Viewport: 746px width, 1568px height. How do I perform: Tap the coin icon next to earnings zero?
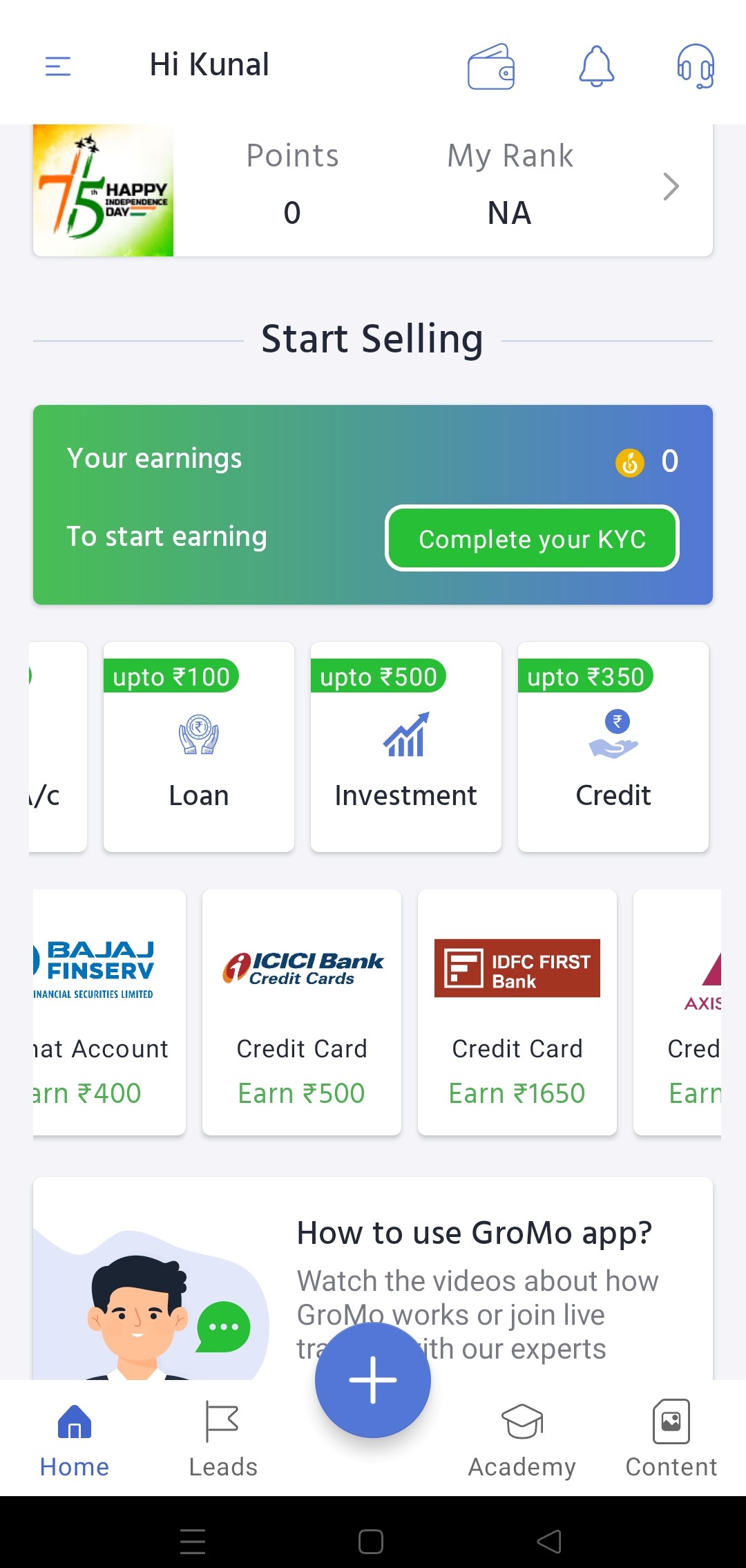(629, 462)
